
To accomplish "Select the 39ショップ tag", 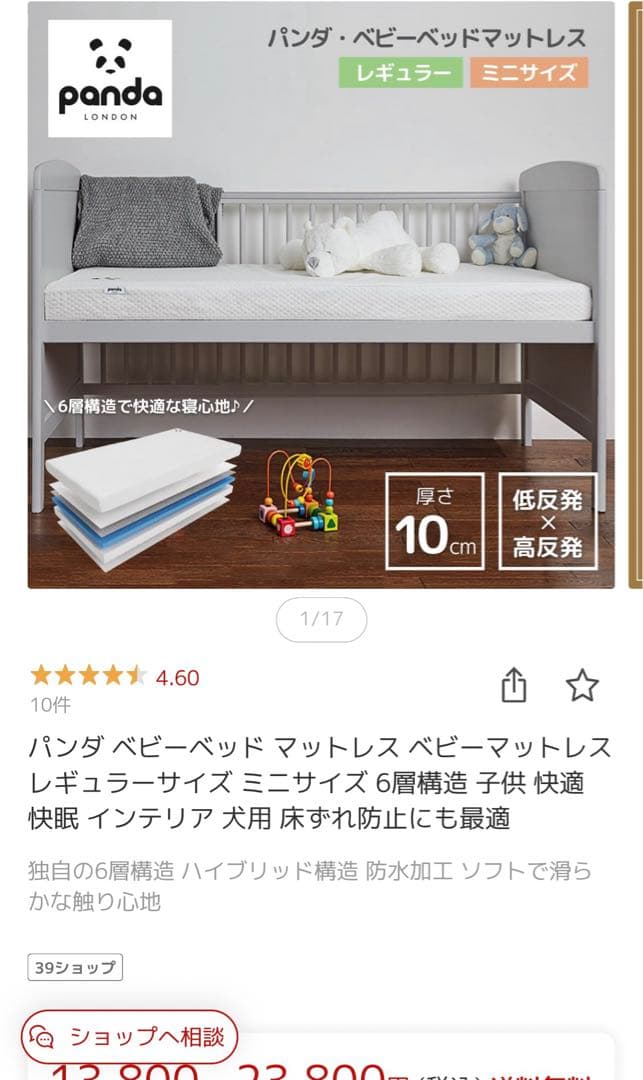I will coord(75,968).
